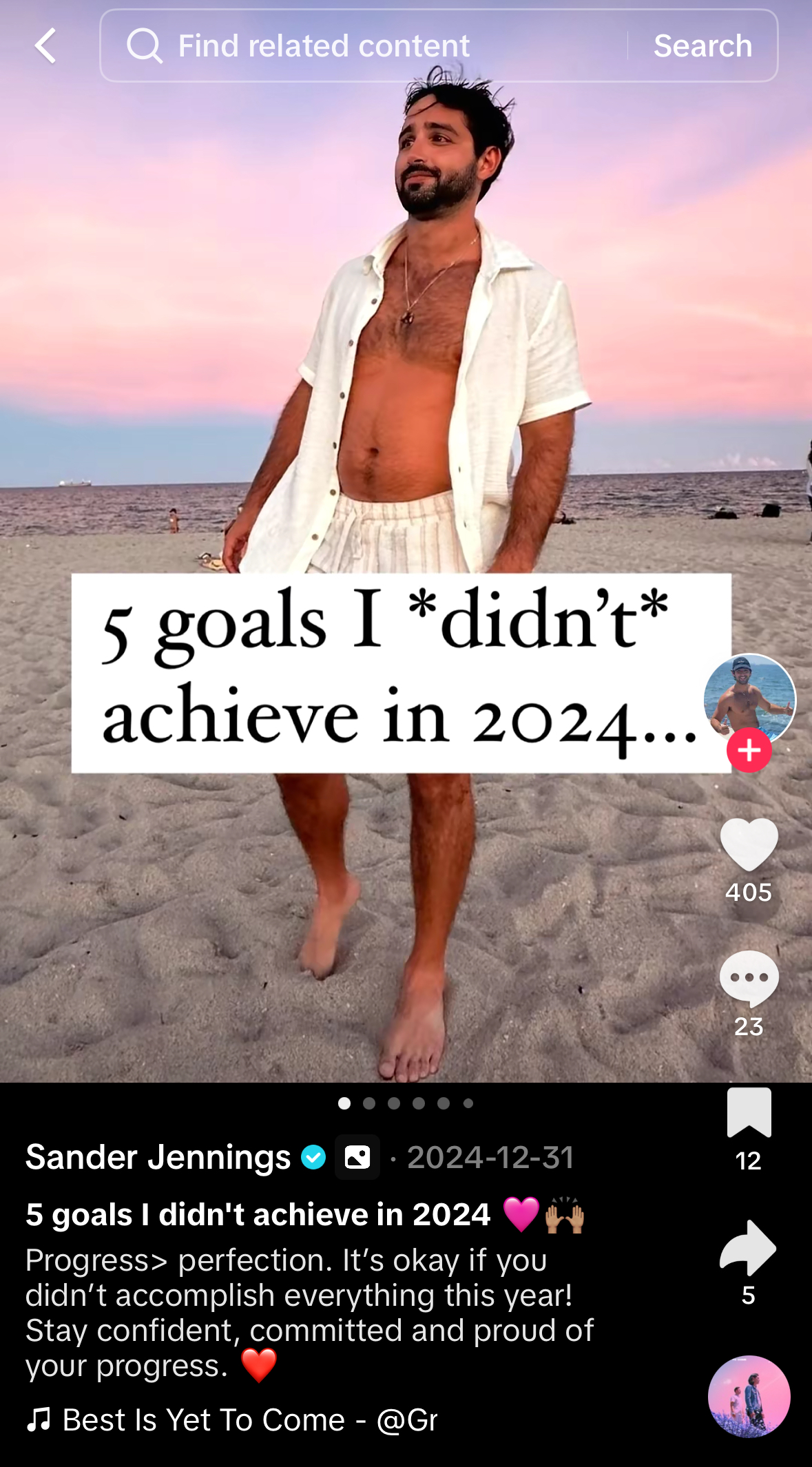Tap the slide page indicator dots
This screenshot has height=1467, width=812.
[x=406, y=1103]
